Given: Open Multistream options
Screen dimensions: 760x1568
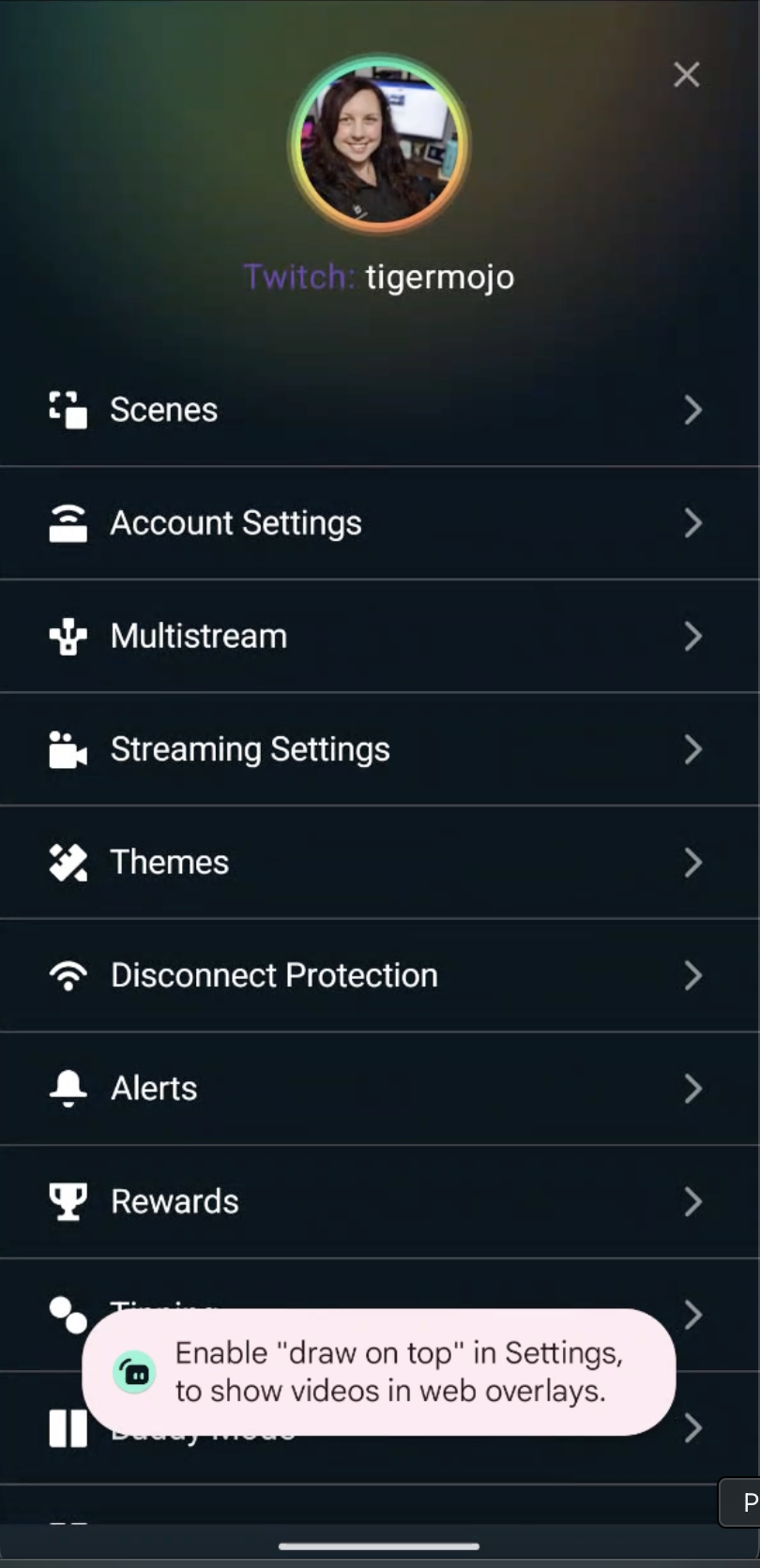Looking at the screenshot, I should 375,637.
